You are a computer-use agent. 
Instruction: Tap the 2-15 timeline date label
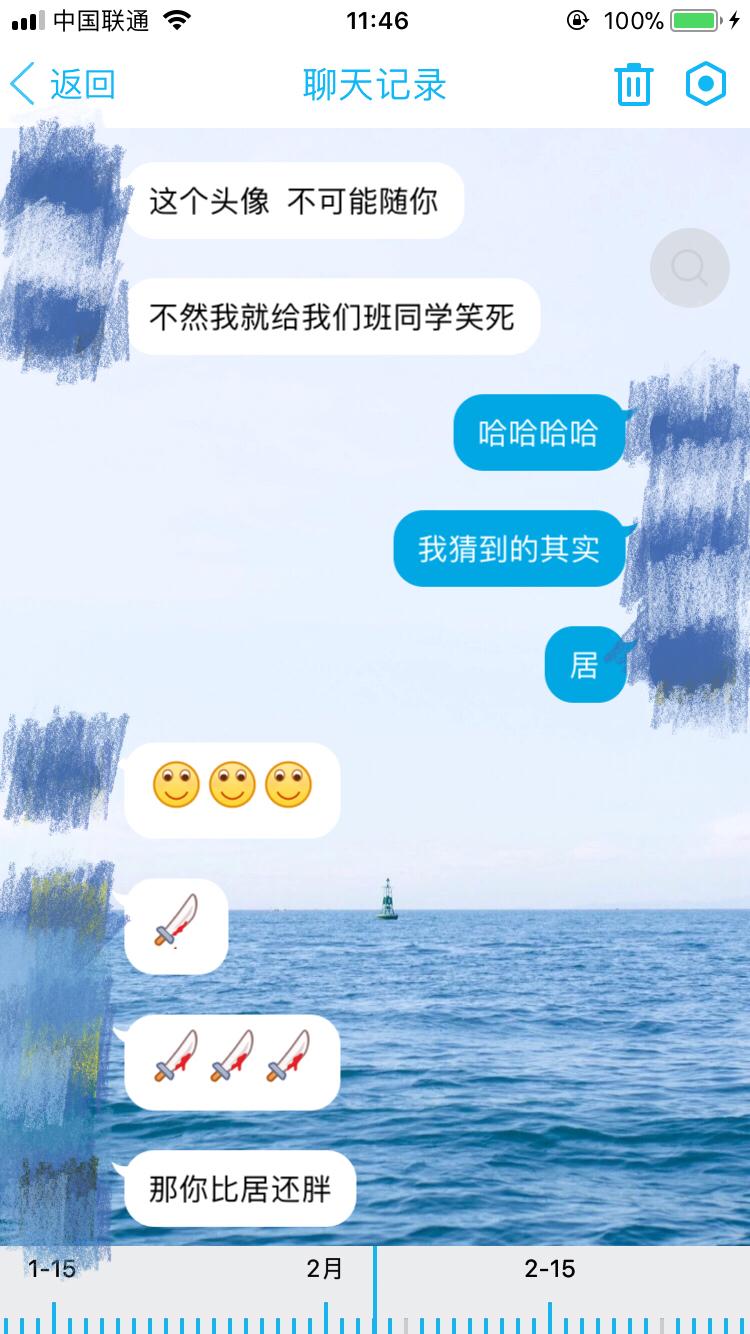pyautogui.click(x=548, y=1268)
